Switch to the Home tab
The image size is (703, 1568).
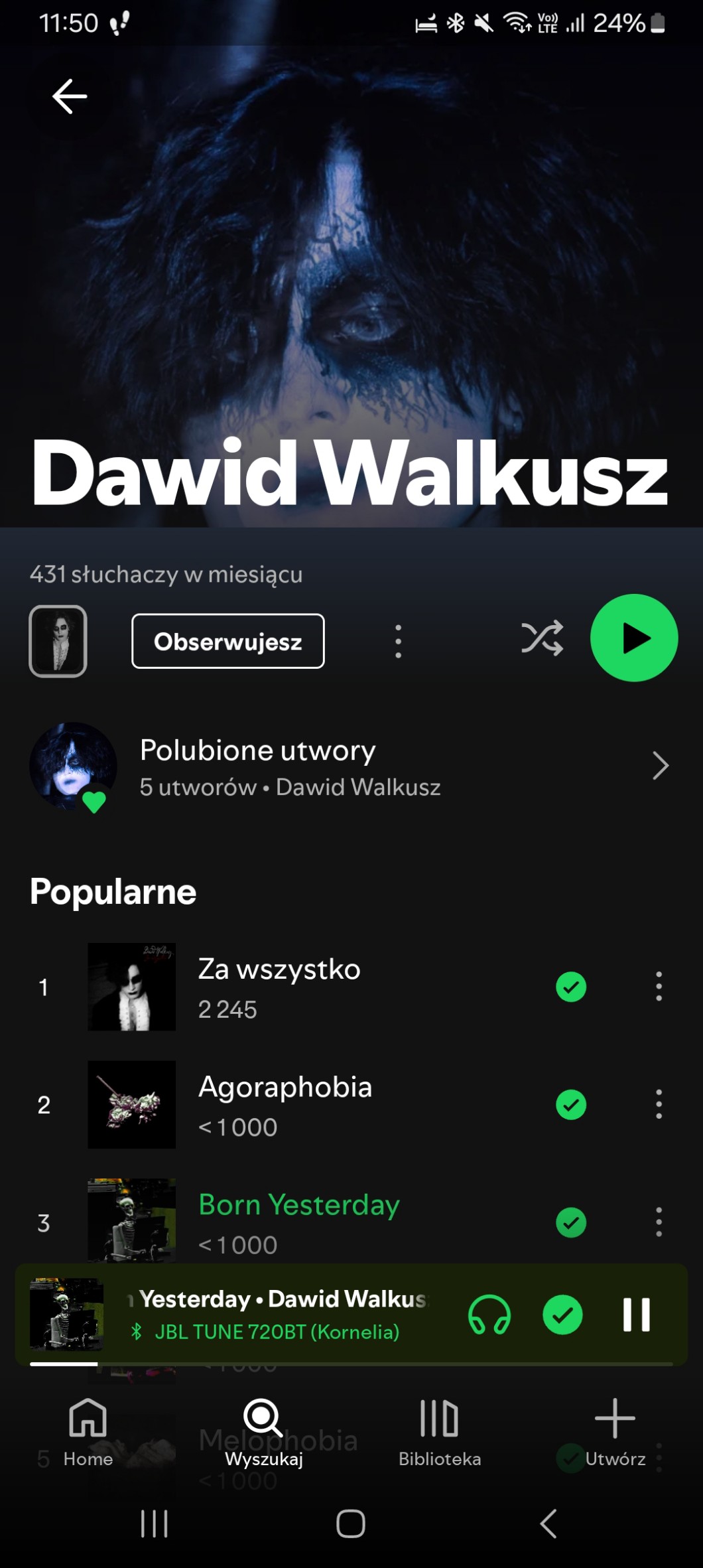click(x=88, y=1433)
